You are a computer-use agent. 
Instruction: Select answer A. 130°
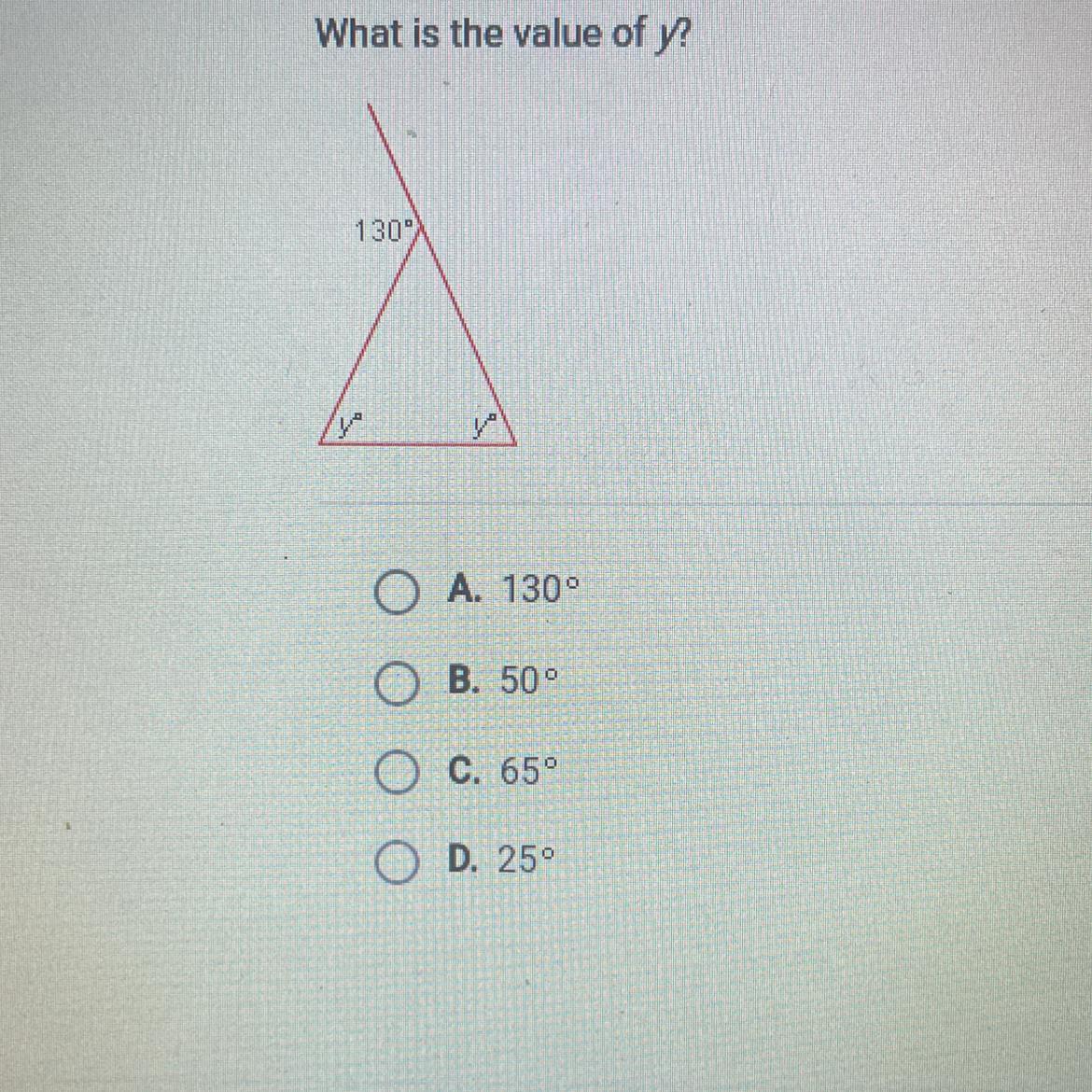point(396,594)
